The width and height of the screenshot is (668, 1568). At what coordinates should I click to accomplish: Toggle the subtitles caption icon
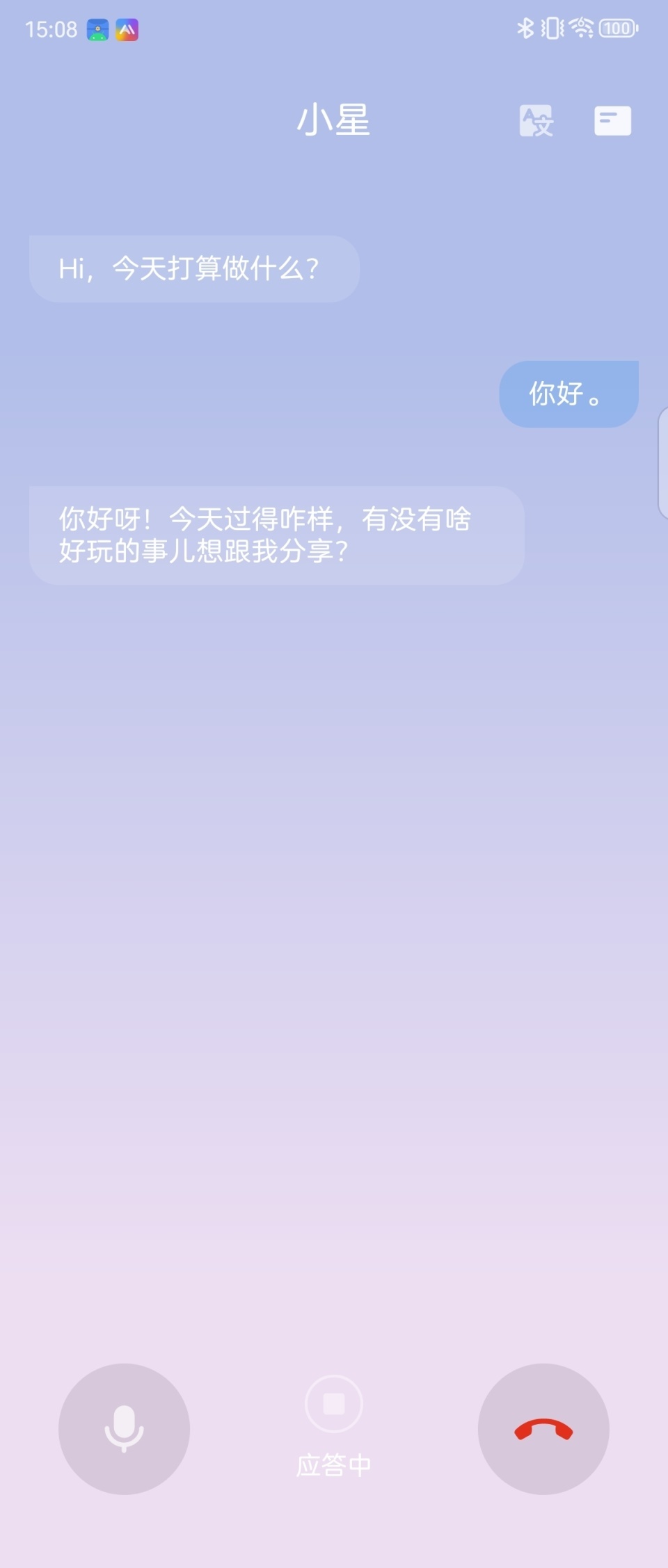(612, 121)
